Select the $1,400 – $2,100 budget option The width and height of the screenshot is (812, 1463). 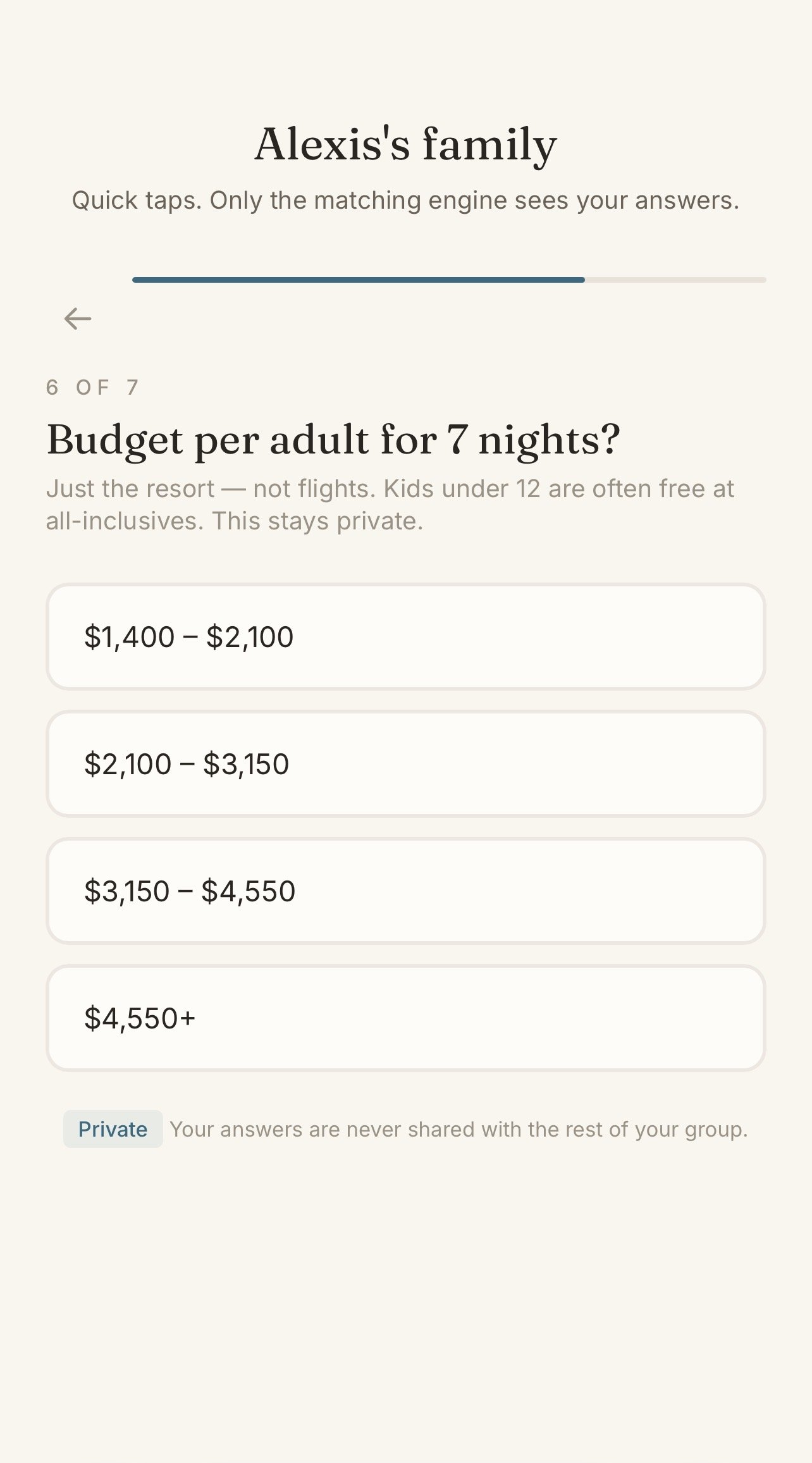[406, 637]
